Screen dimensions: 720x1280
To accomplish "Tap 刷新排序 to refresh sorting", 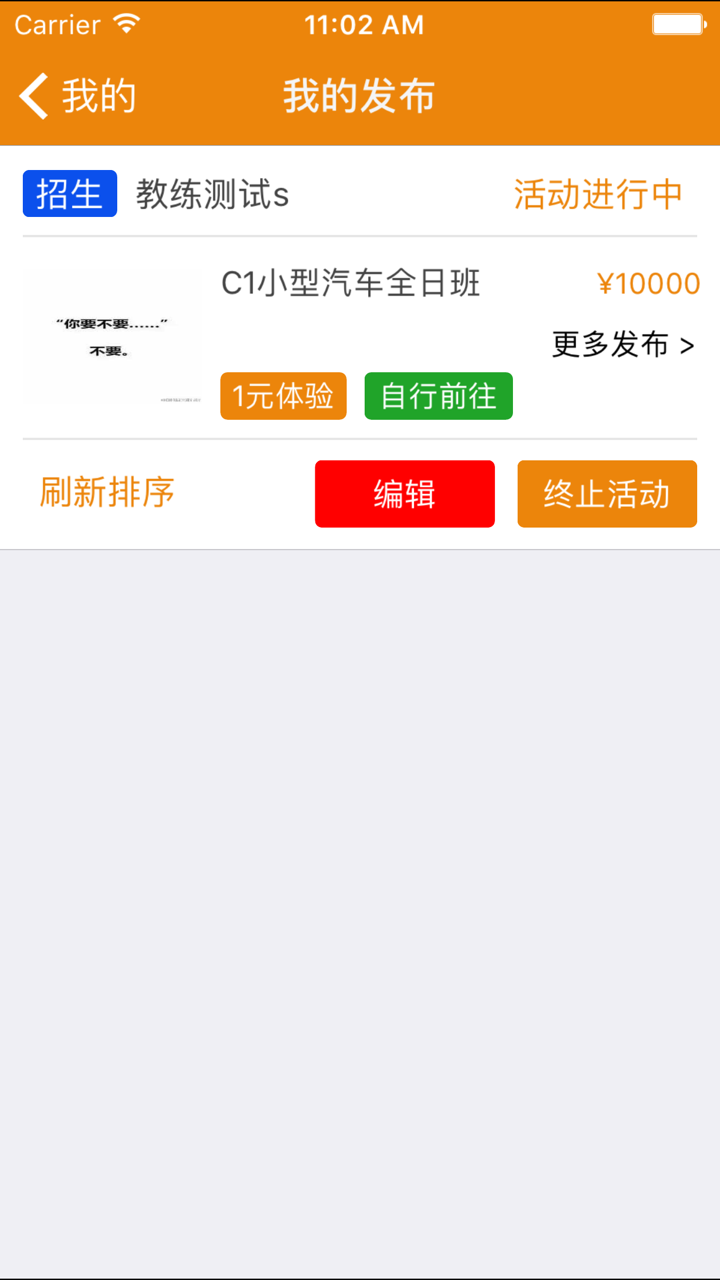I will click(x=106, y=491).
